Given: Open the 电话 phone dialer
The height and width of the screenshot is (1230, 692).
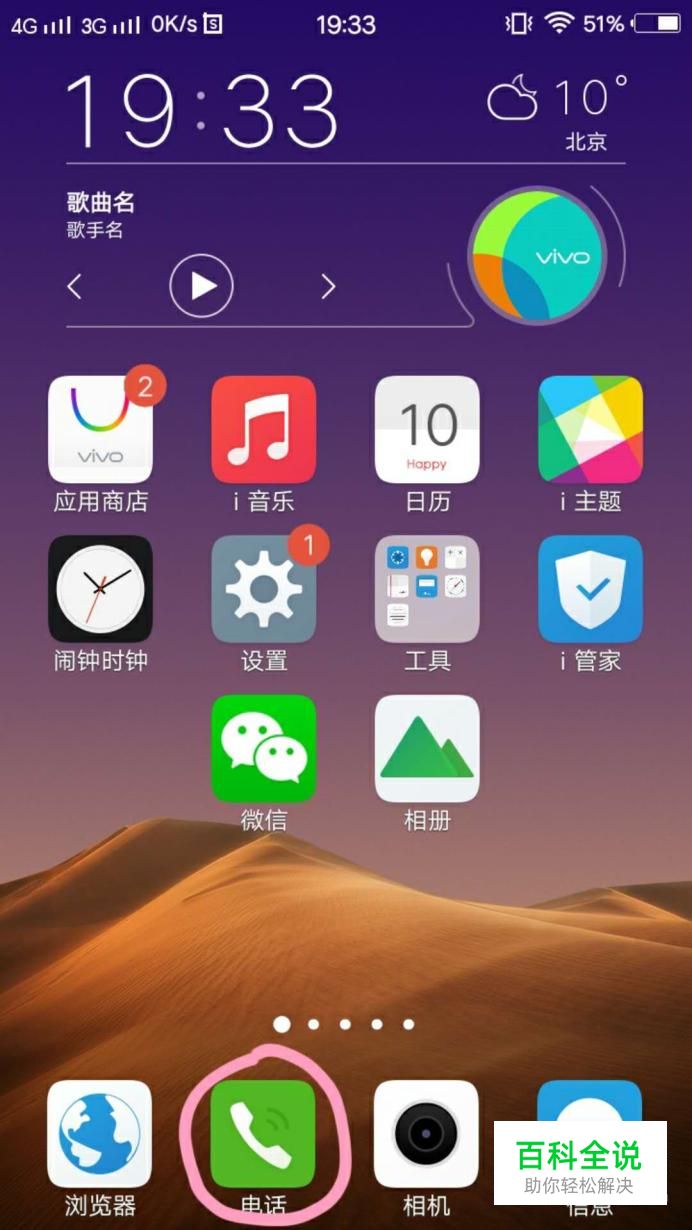Looking at the screenshot, I should (x=263, y=1134).
